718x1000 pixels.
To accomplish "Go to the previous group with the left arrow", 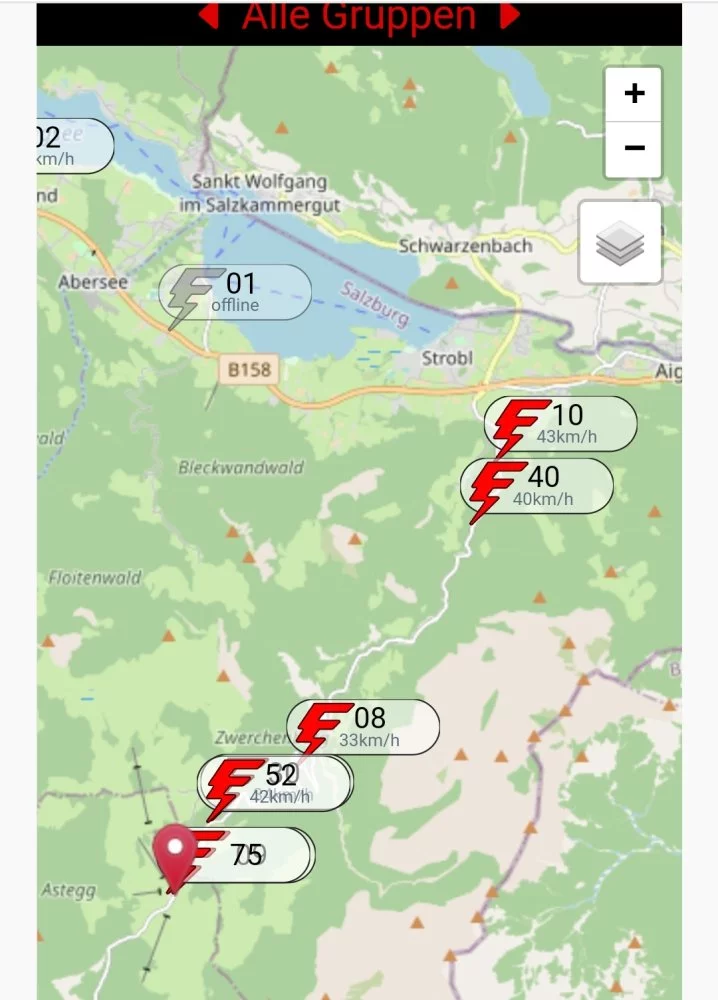I will (207, 15).
